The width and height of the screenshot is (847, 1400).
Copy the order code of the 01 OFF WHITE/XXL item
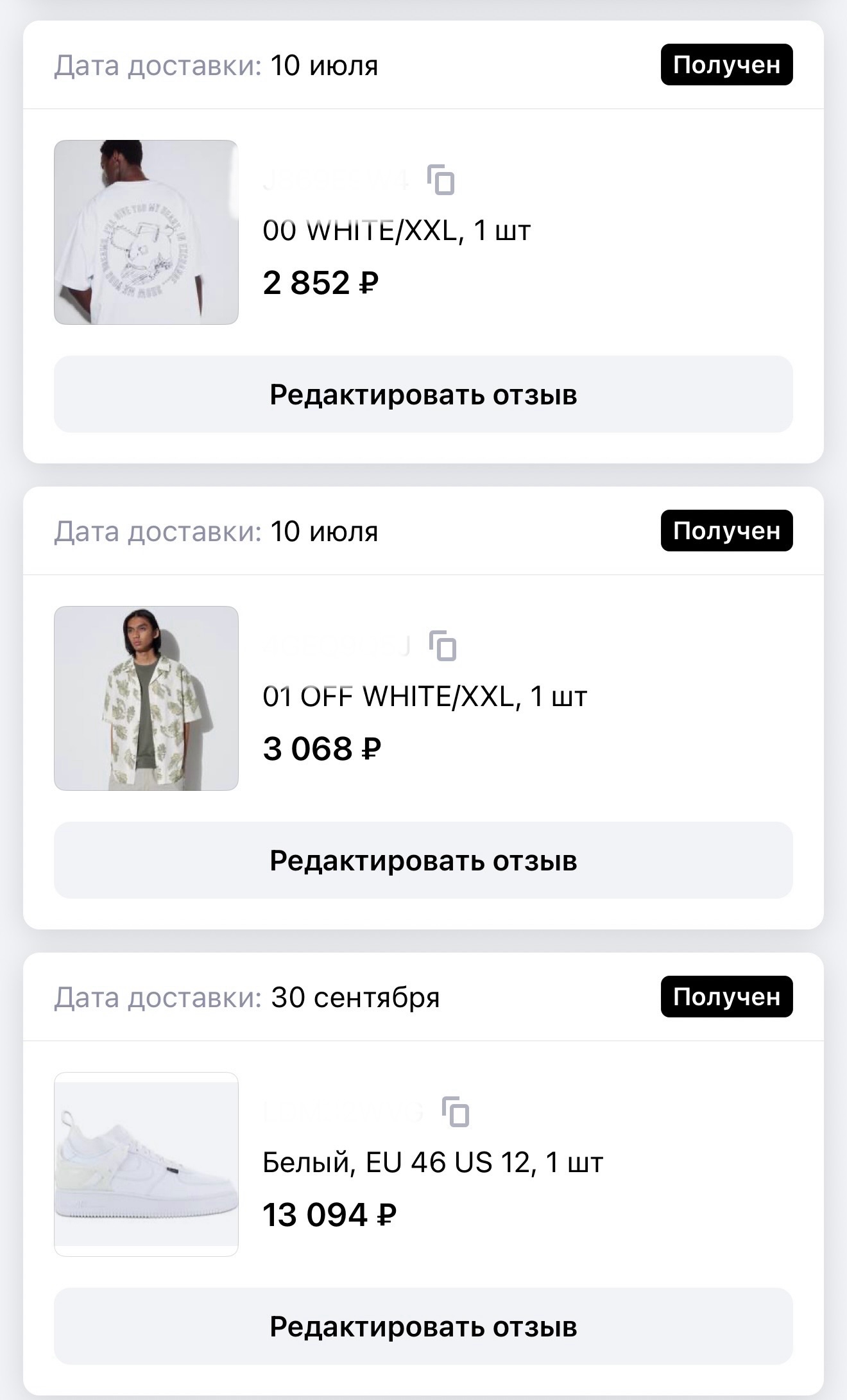click(443, 646)
